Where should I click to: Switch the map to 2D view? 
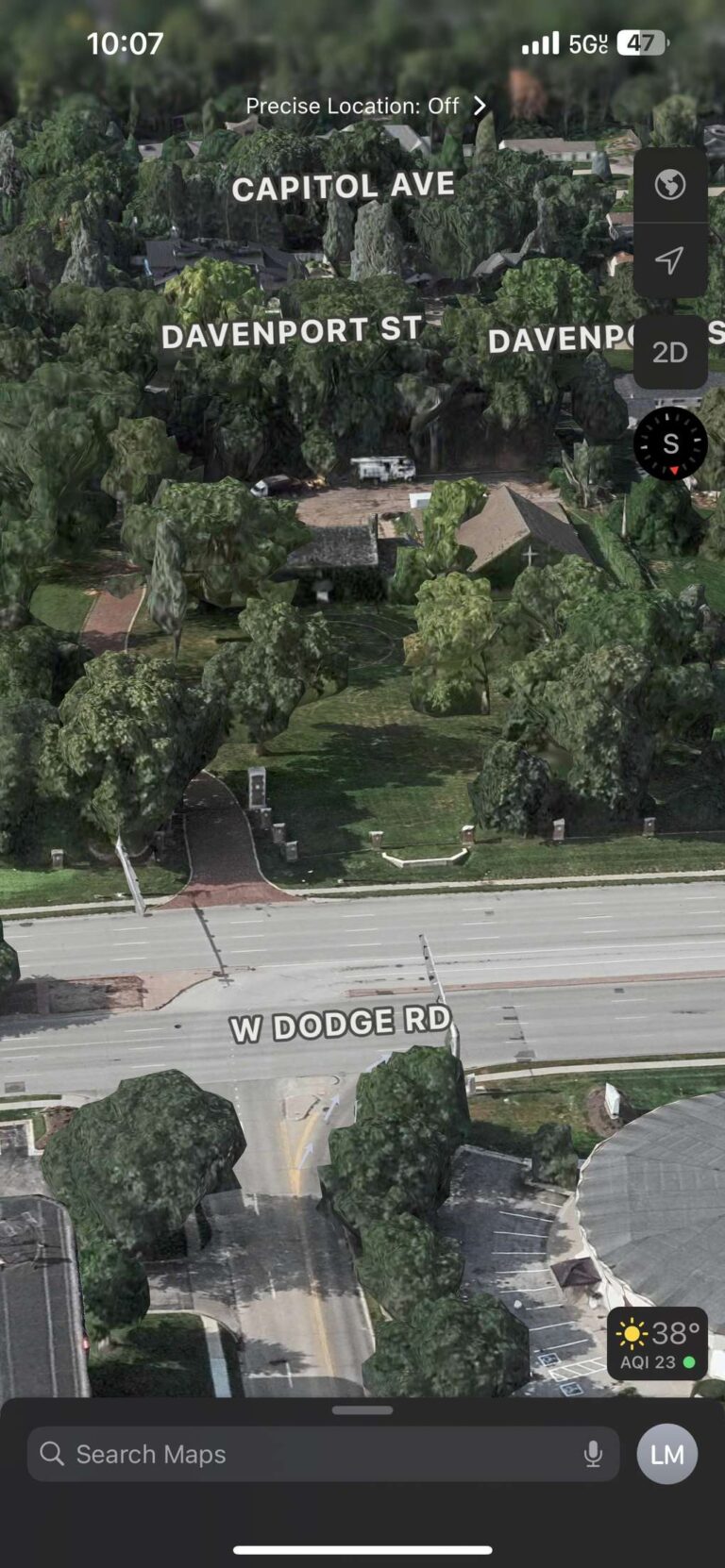pyautogui.click(x=669, y=352)
